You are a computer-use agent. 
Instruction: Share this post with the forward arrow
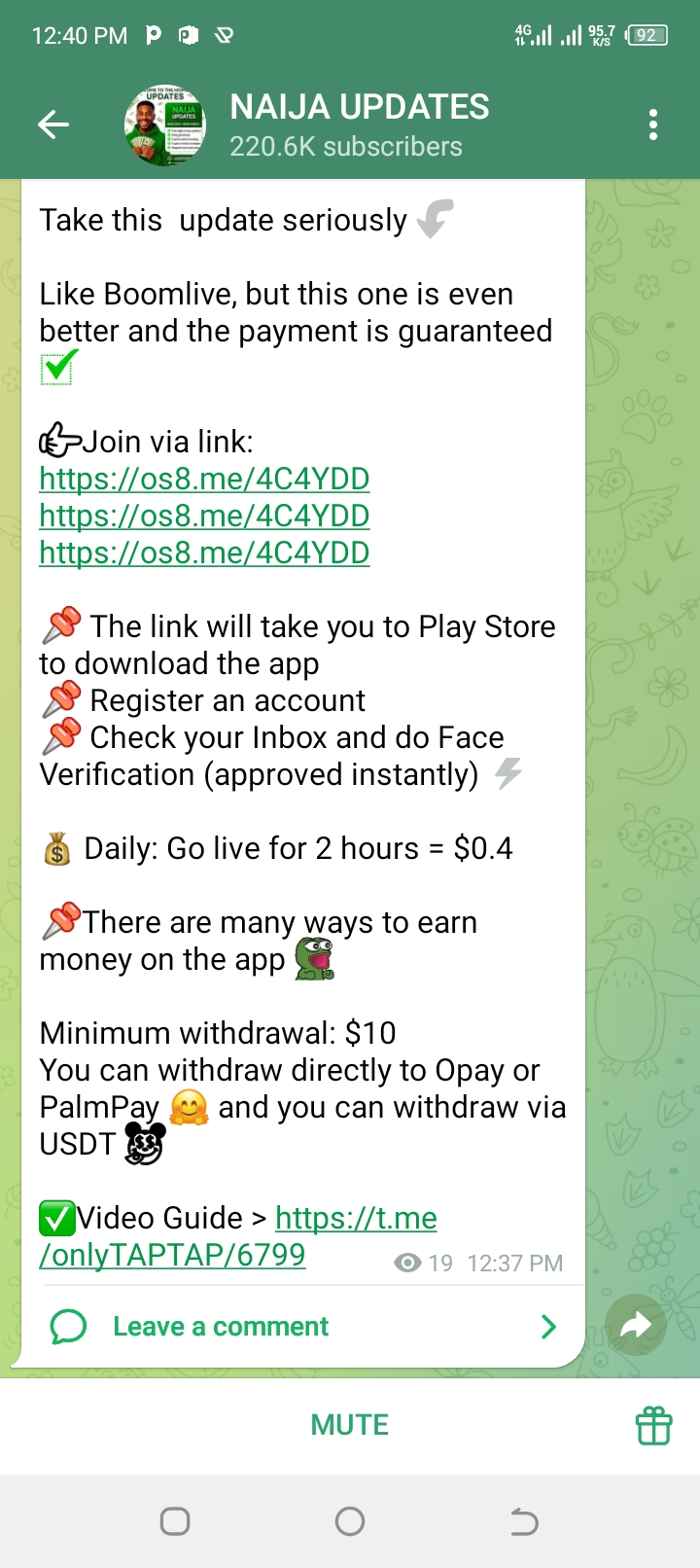[635, 1324]
